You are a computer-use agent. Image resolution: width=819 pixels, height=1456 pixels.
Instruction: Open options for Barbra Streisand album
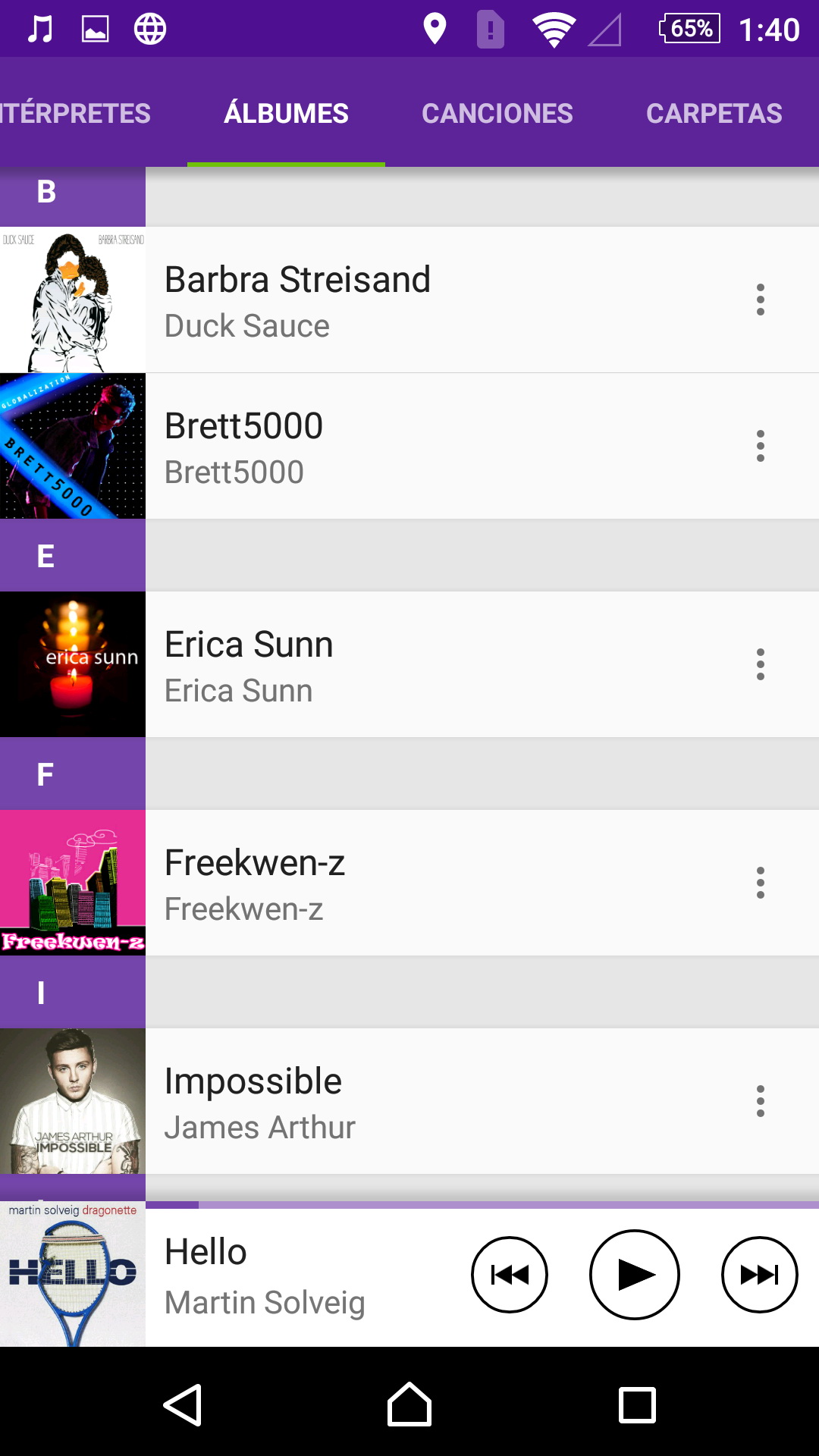point(760,300)
